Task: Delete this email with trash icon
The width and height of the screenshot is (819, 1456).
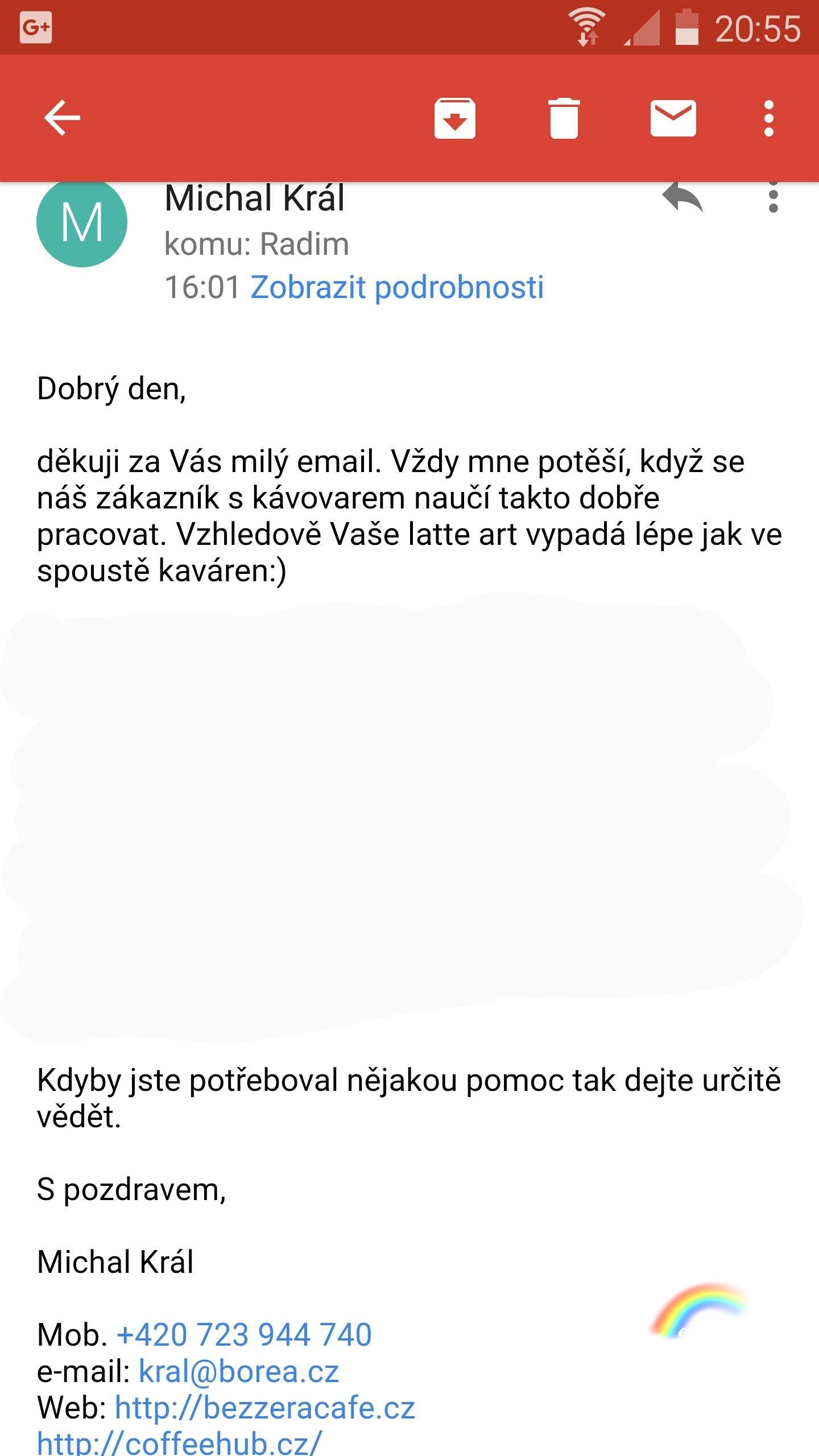Action: click(x=564, y=118)
